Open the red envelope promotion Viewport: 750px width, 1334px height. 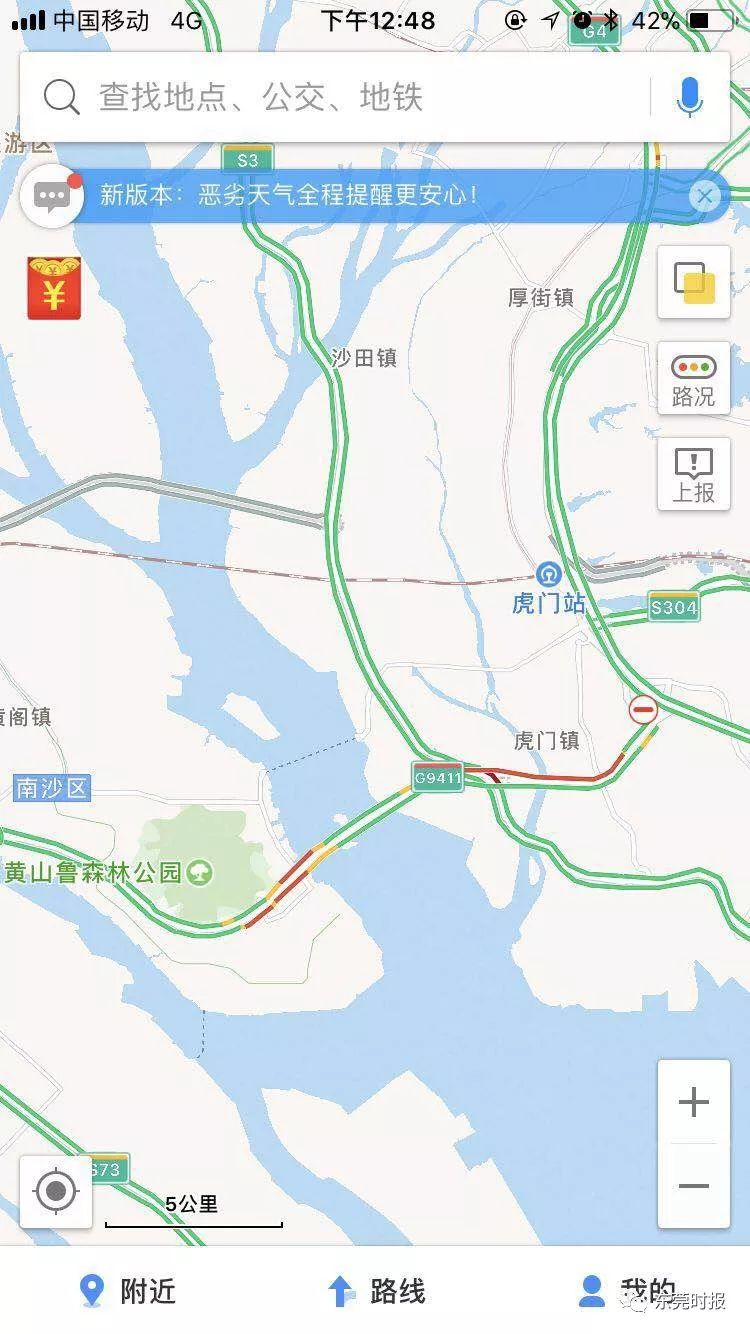coord(54,288)
